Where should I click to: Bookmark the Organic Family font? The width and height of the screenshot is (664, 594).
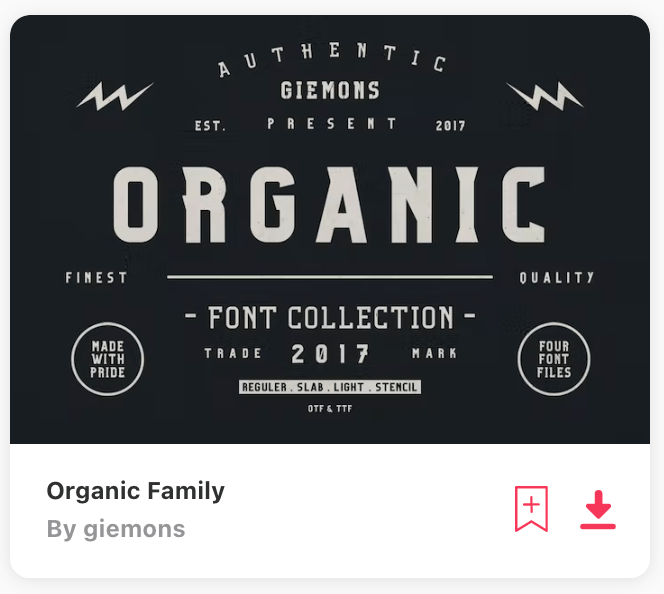tap(531, 508)
